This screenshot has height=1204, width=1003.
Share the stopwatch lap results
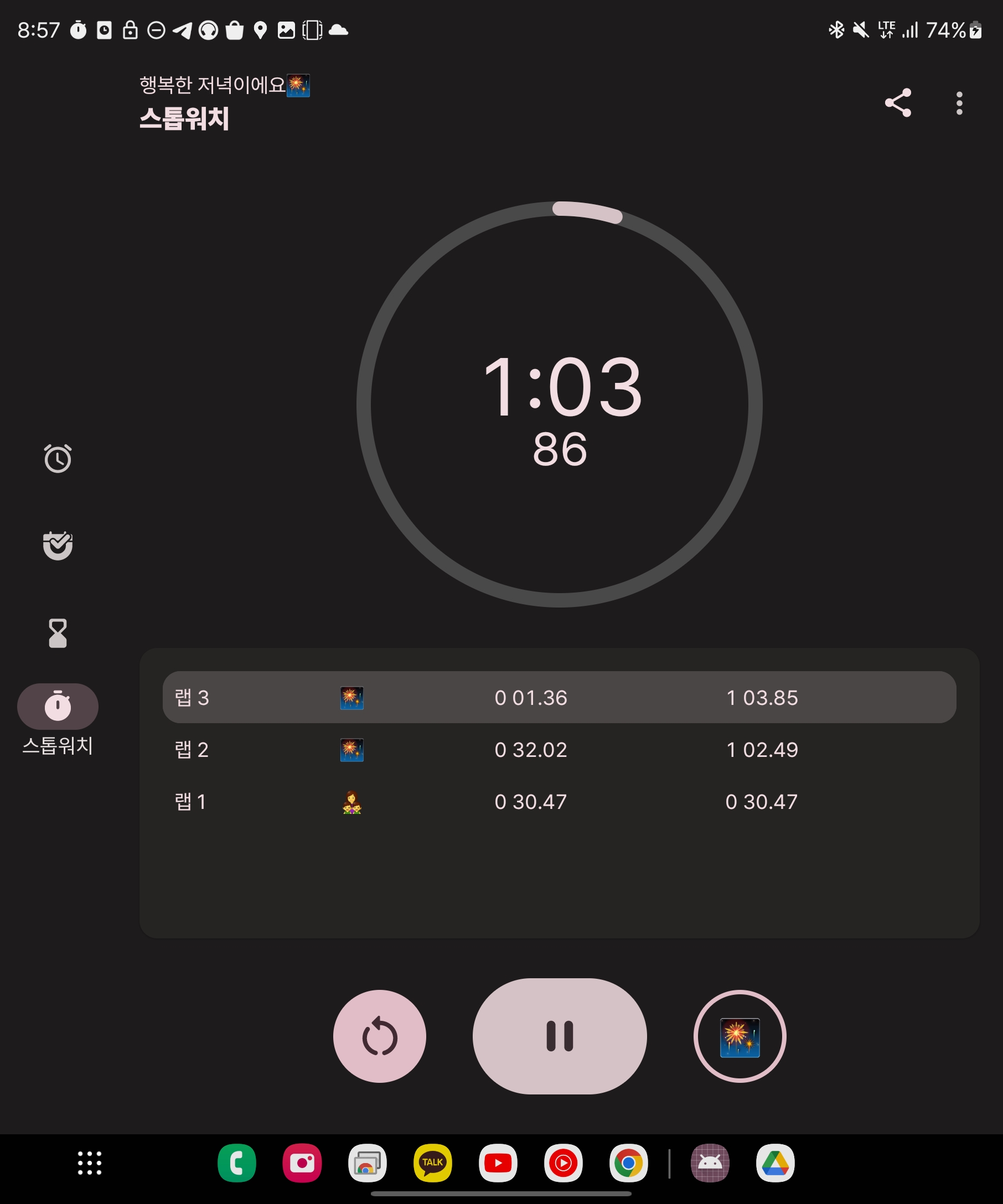point(897,103)
